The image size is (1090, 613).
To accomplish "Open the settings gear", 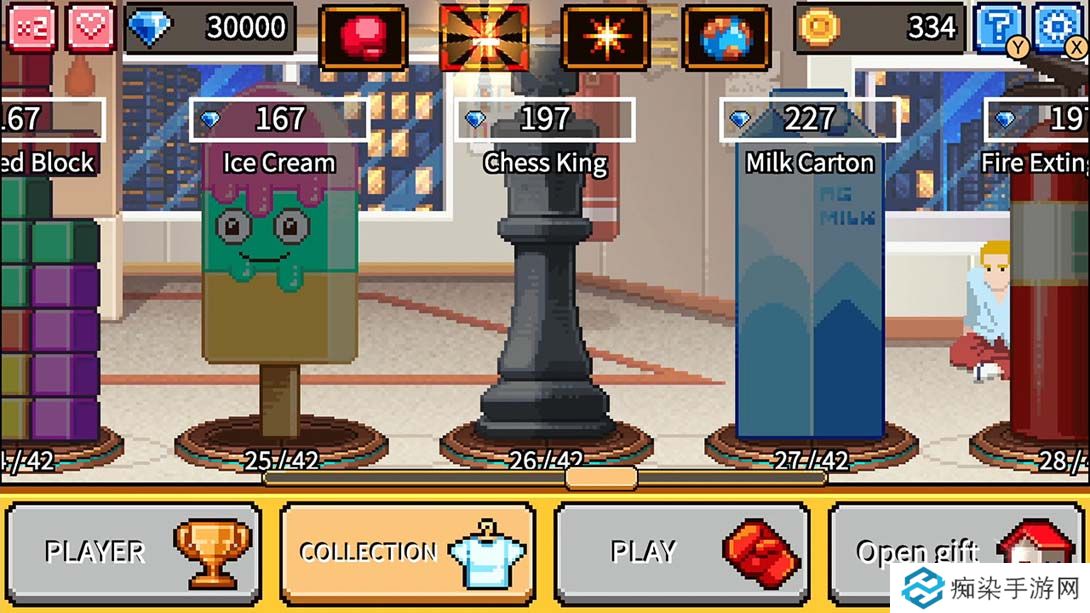I will tap(1059, 27).
